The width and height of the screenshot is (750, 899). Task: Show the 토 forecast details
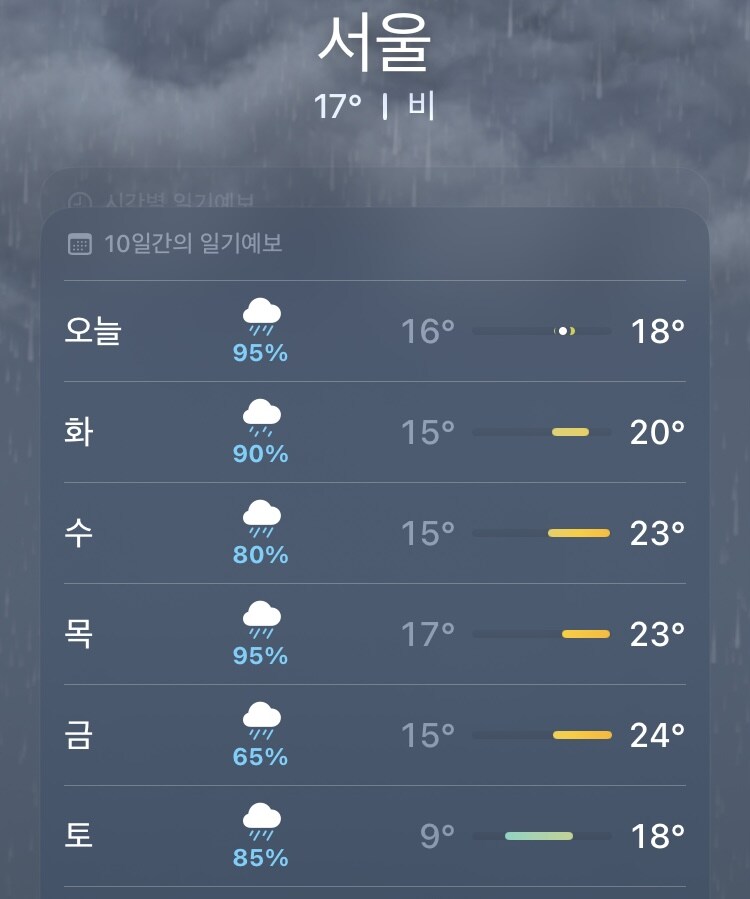[x=374, y=837]
